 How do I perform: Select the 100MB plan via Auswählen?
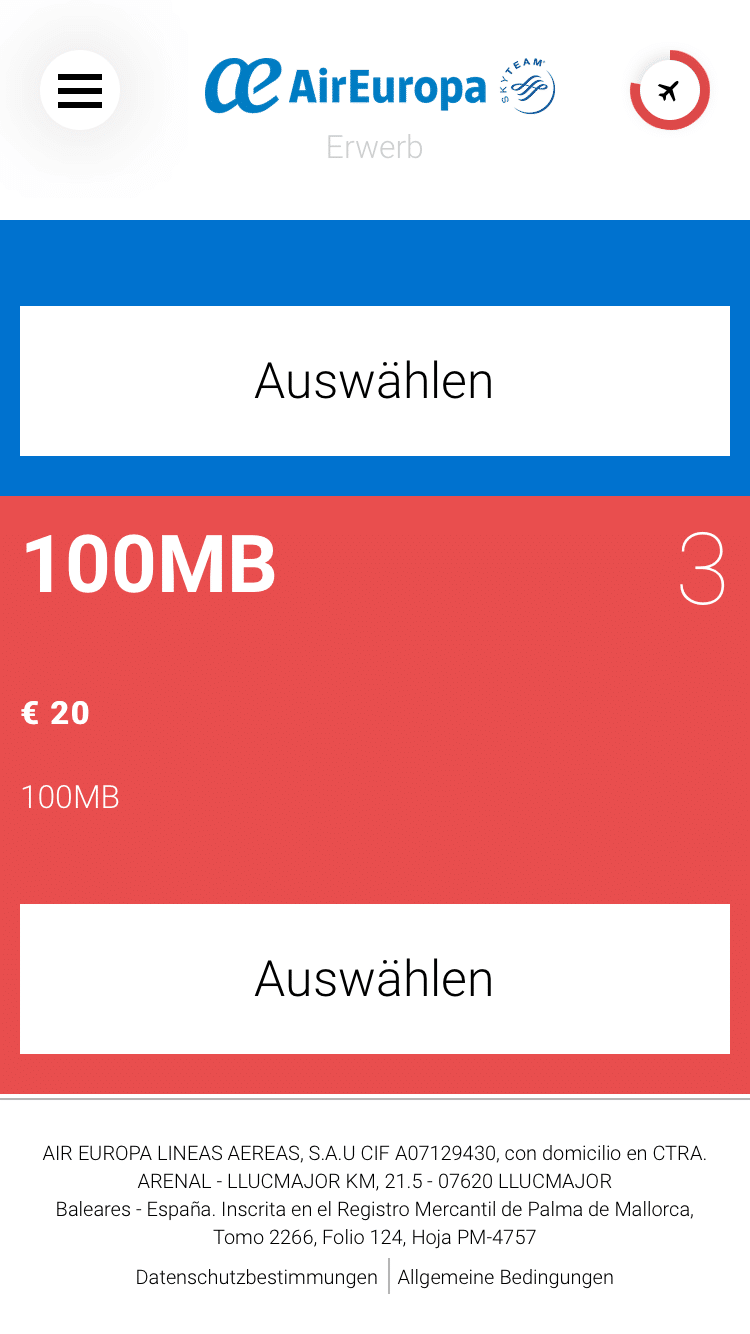(x=375, y=979)
